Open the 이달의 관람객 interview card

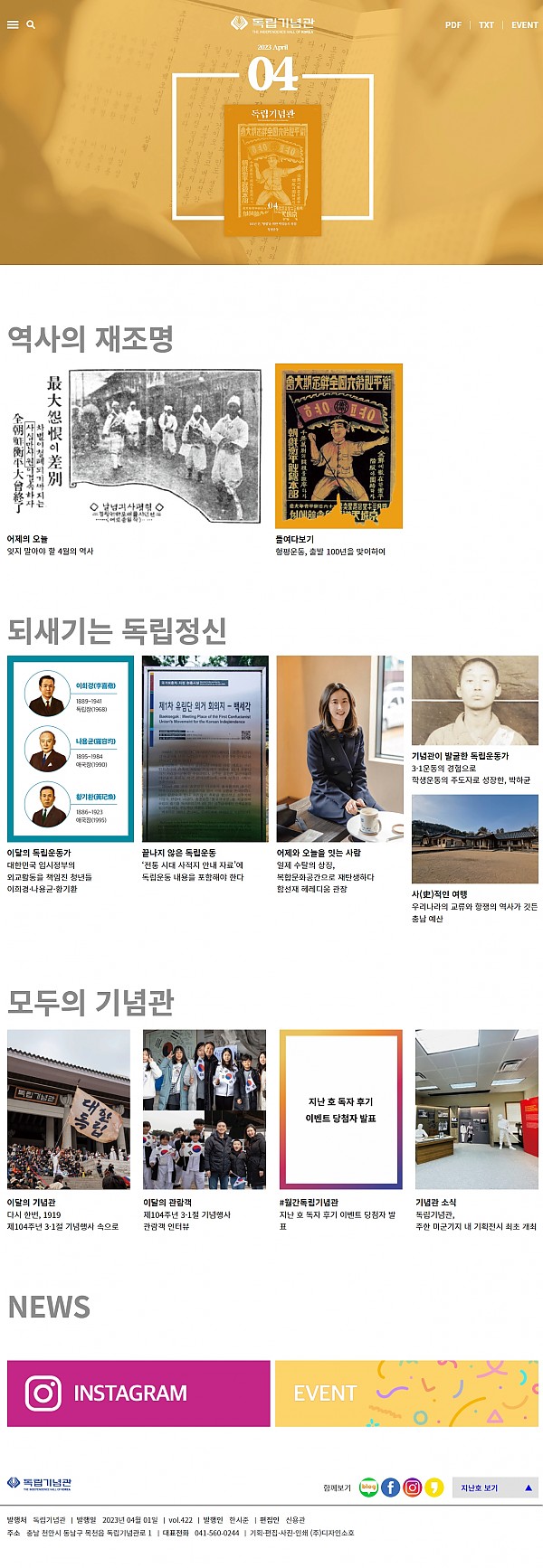205,1109
